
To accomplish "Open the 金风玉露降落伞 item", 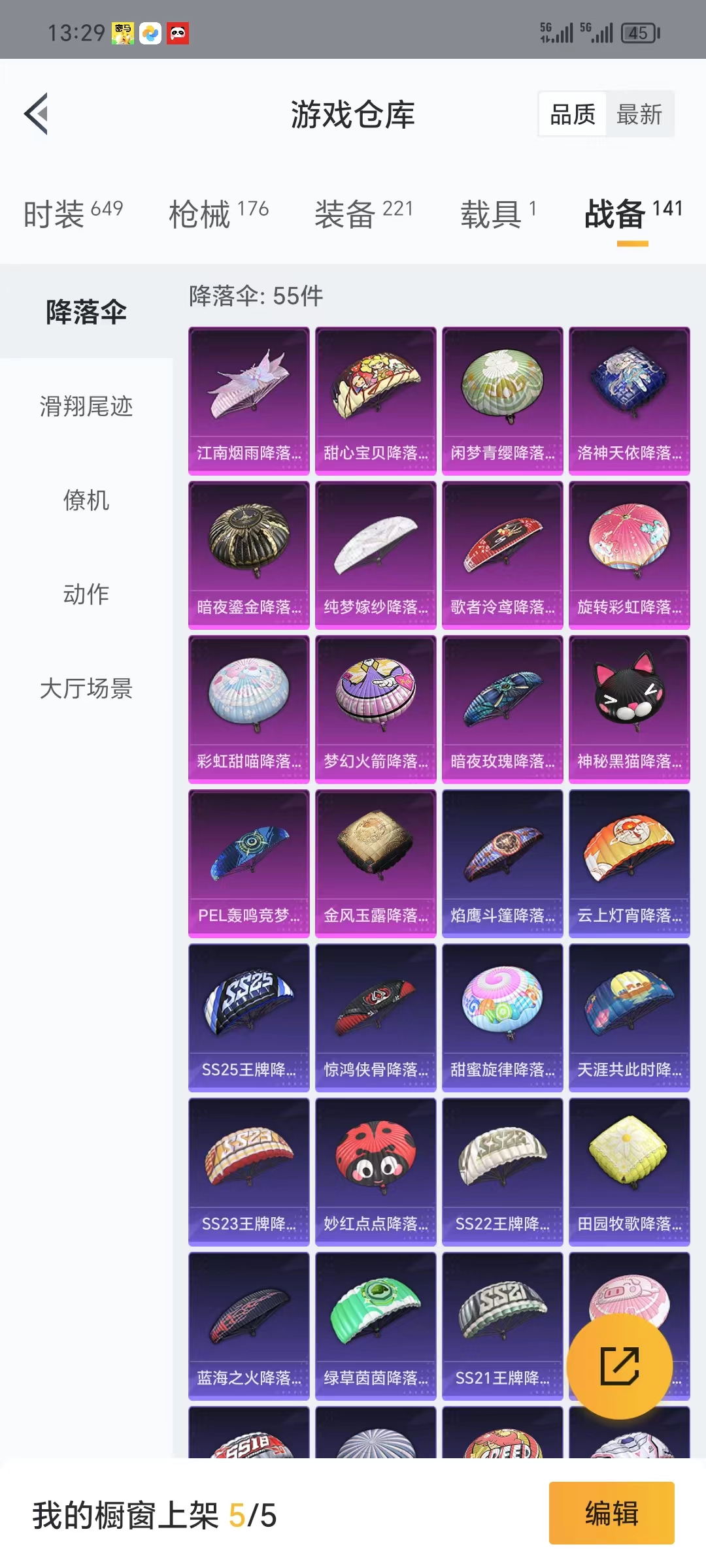I will pyautogui.click(x=376, y=864).
